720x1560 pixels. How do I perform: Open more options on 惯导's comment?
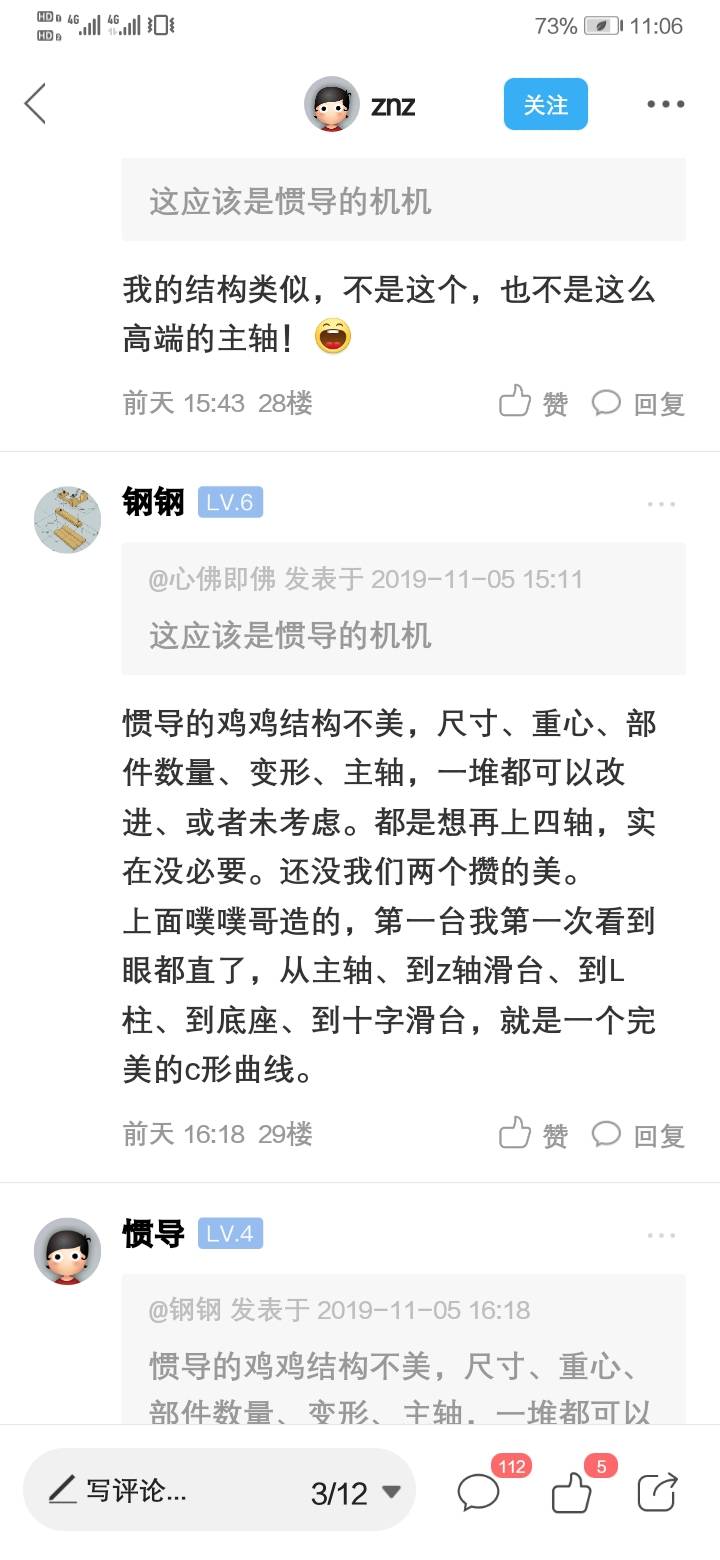661,1236
